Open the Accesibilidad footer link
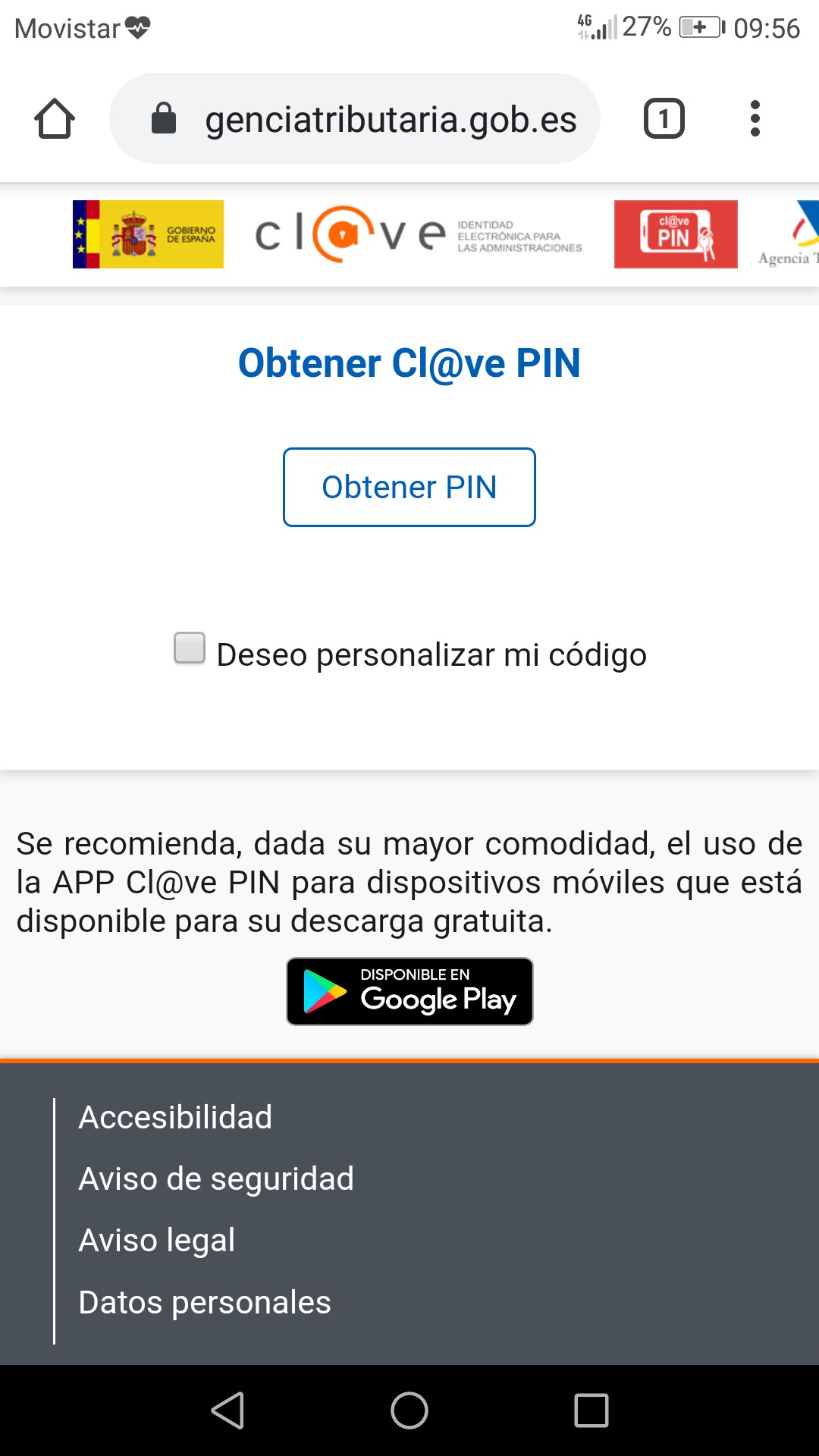819x1456 pixels. (174, 1117)
